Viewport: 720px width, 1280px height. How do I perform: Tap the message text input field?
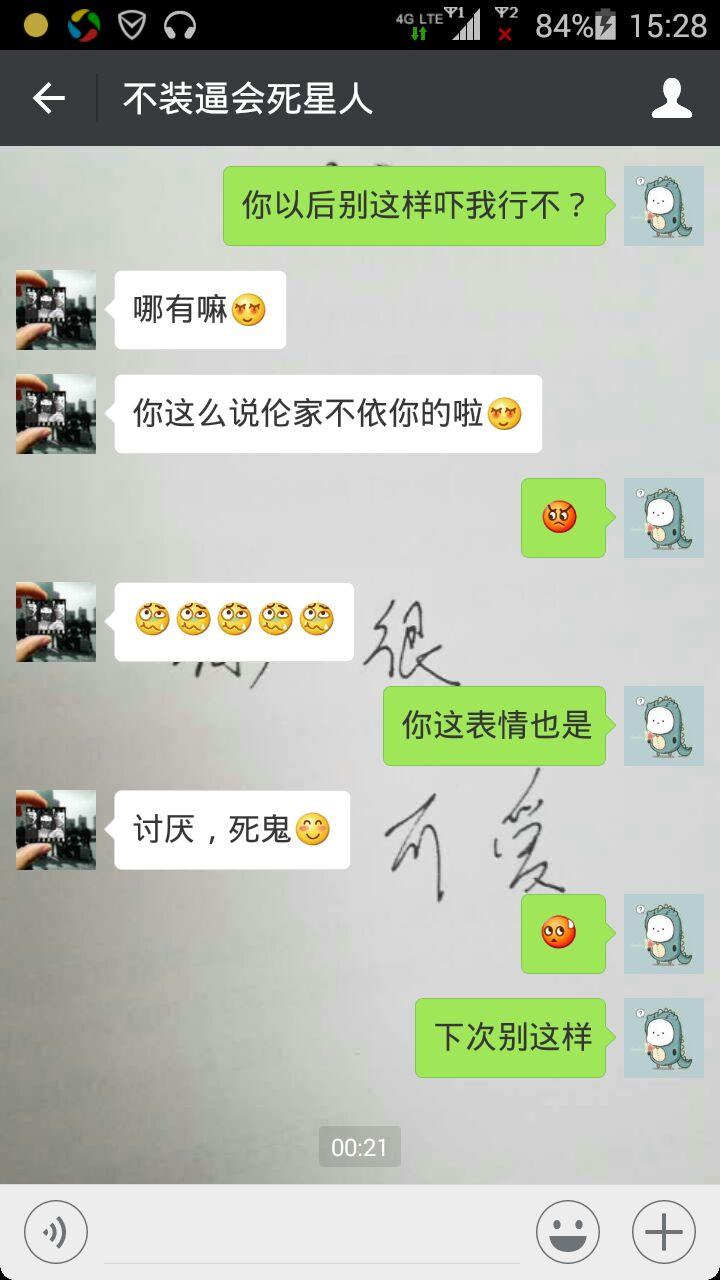click(312, 1232)
